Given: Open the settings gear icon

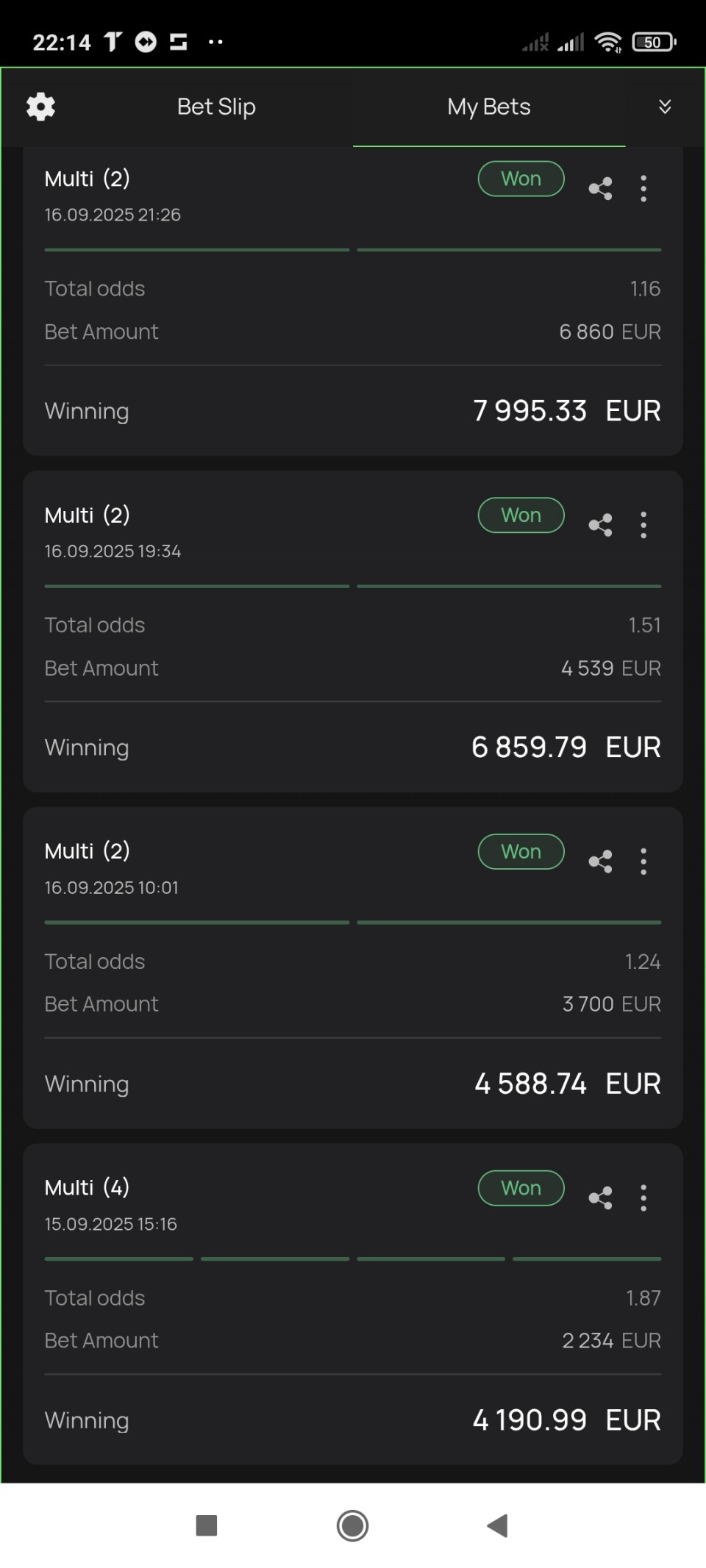Looking at the screenshot, I should pos(40,107).
